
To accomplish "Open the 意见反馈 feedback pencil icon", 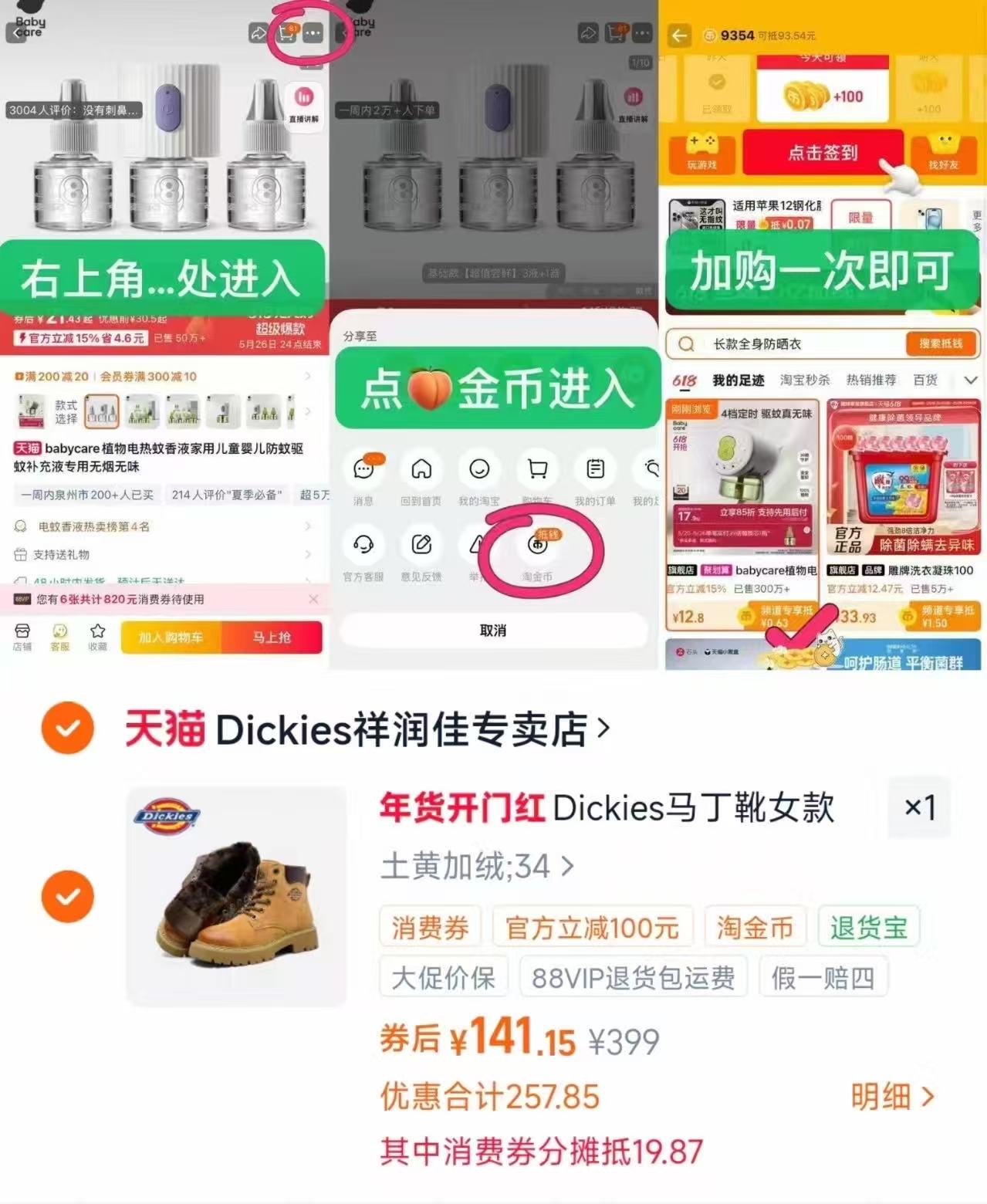I will click(421, 545).
